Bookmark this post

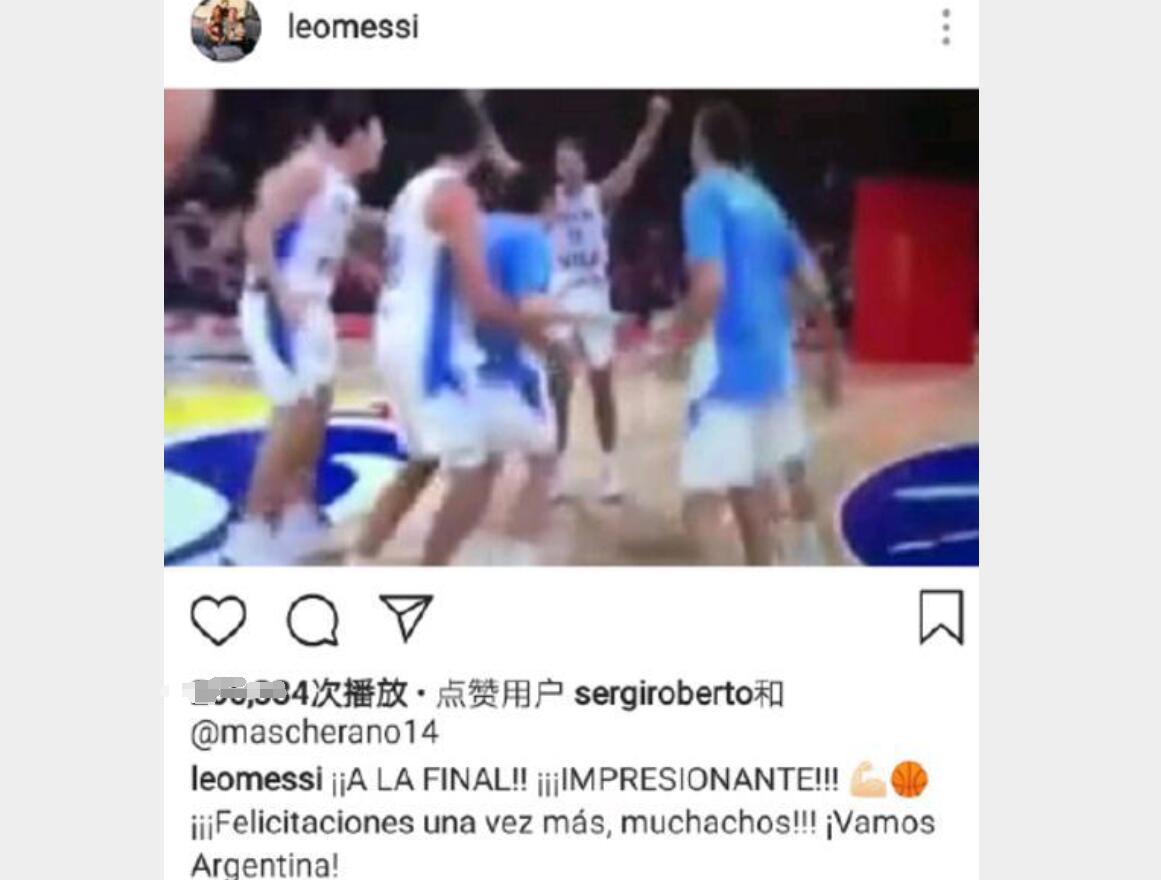[940, 617]
